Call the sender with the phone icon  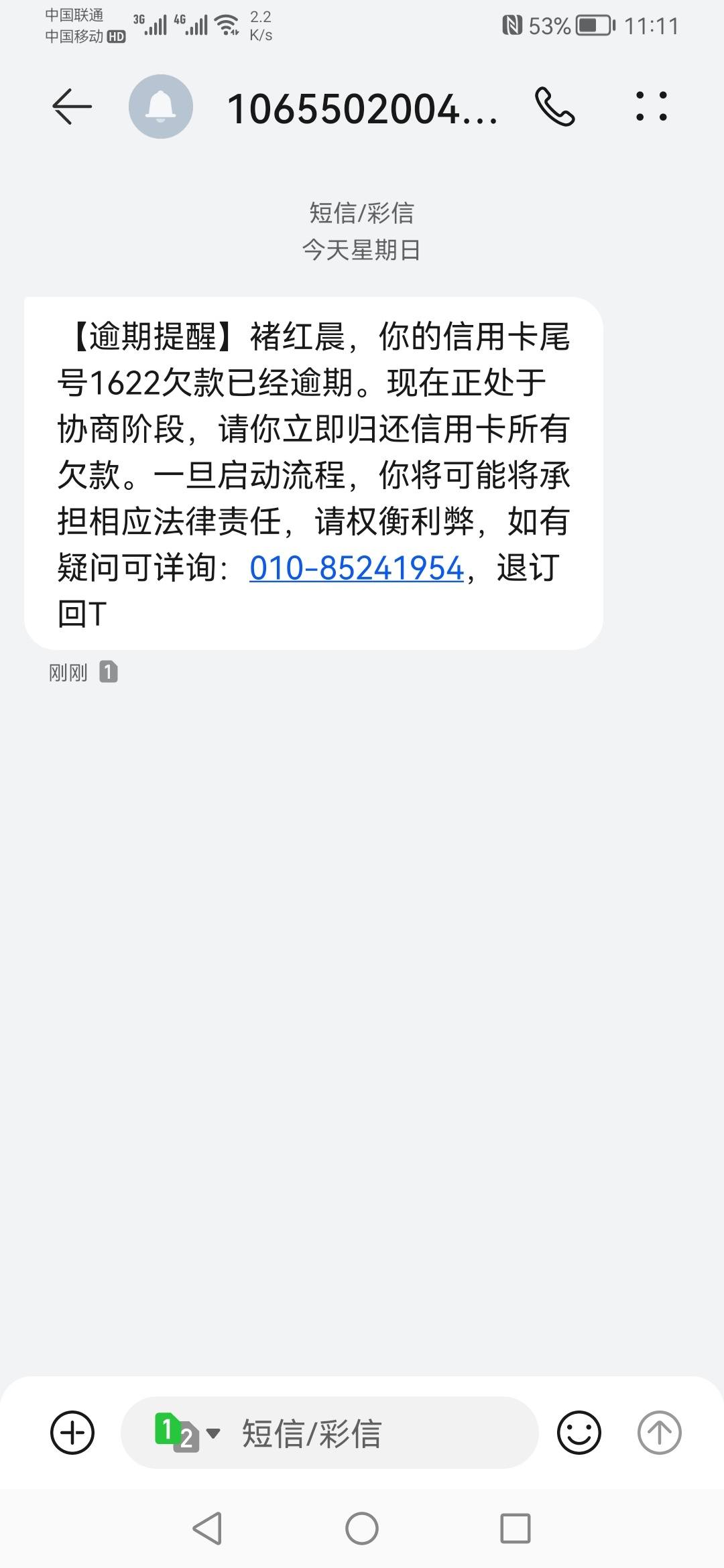[x=554, y=107]
